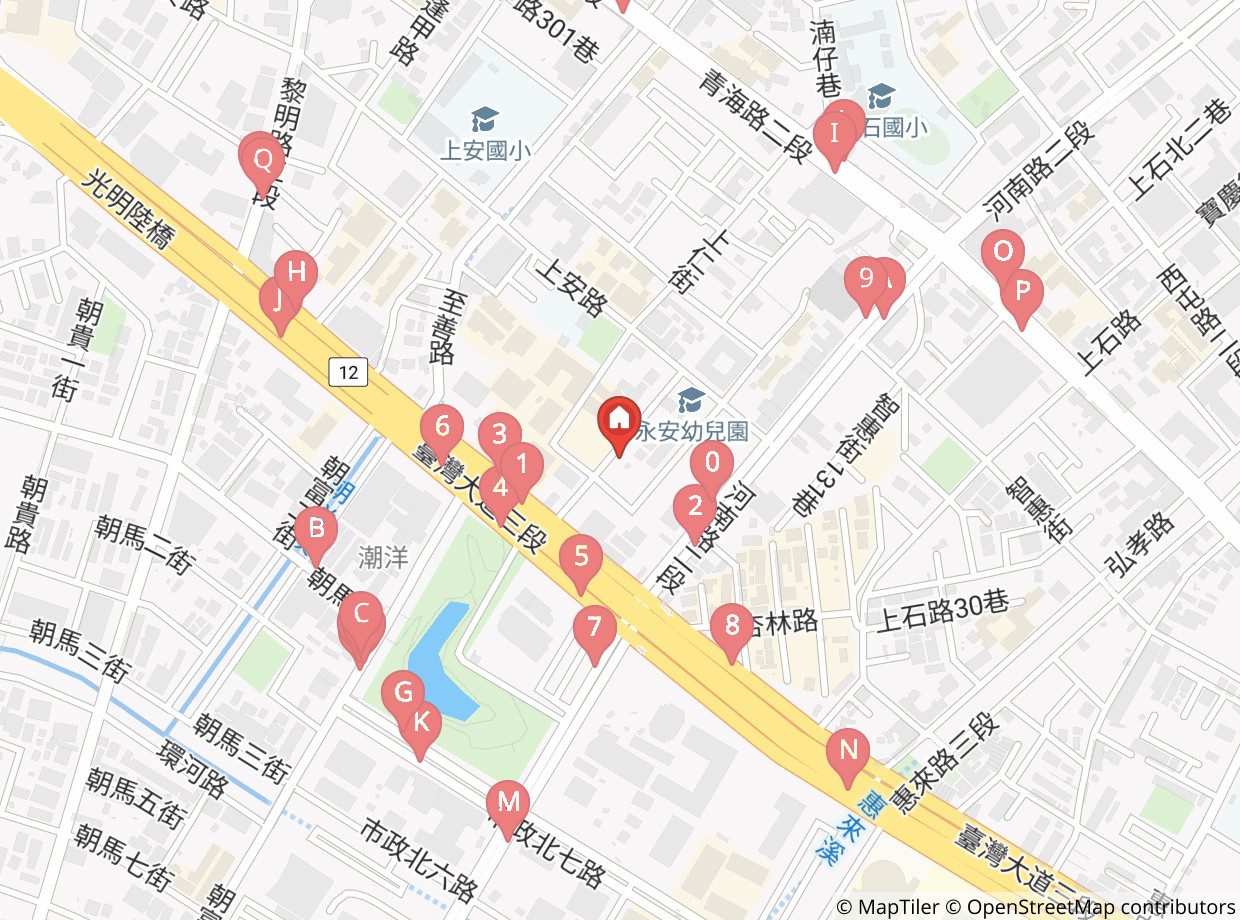Tap map marker H
The width and height of the screenshot is (1240, 920).
click(x=296, y=272)
